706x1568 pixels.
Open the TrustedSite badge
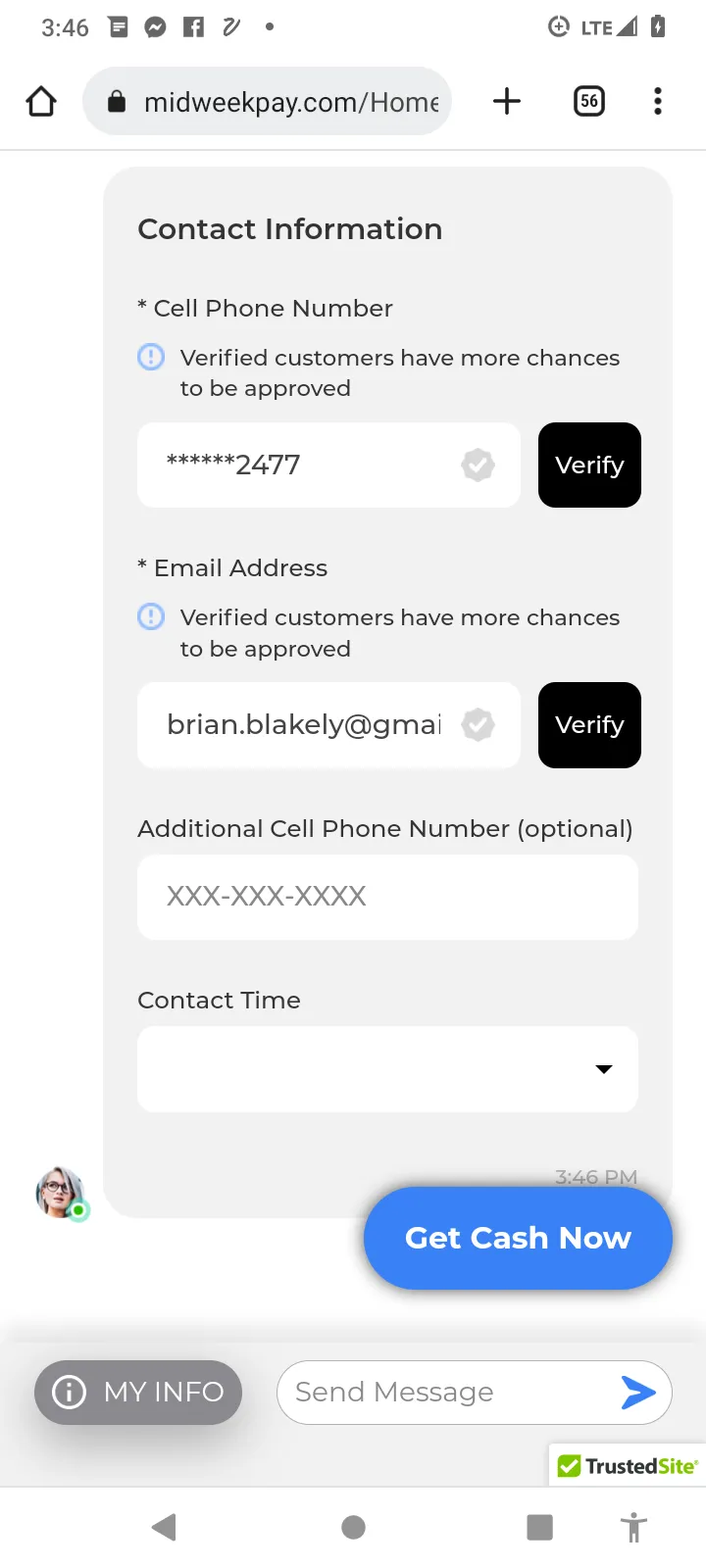click(628, 1465)
